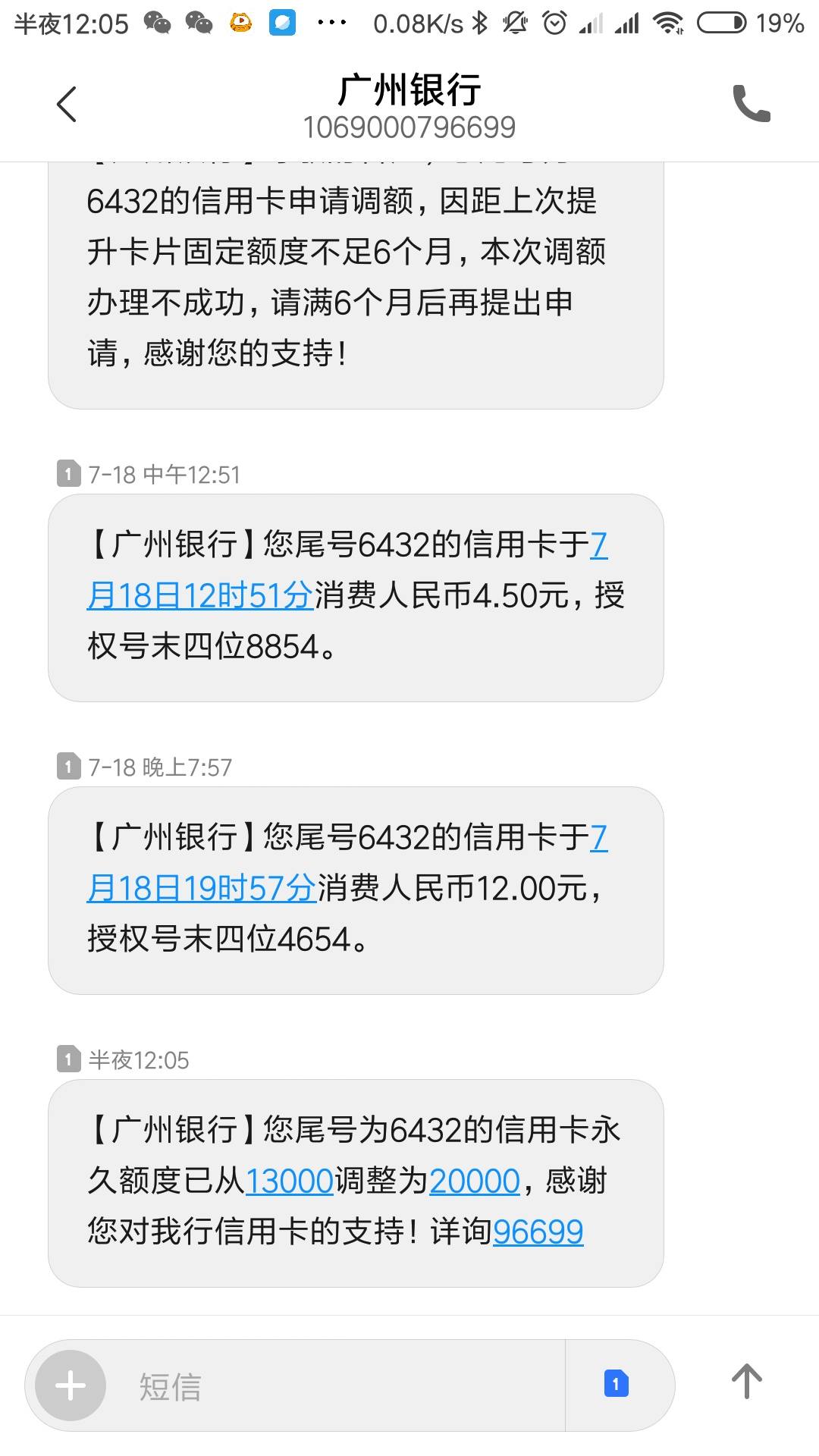Go back to the message list

coord(67,104)
